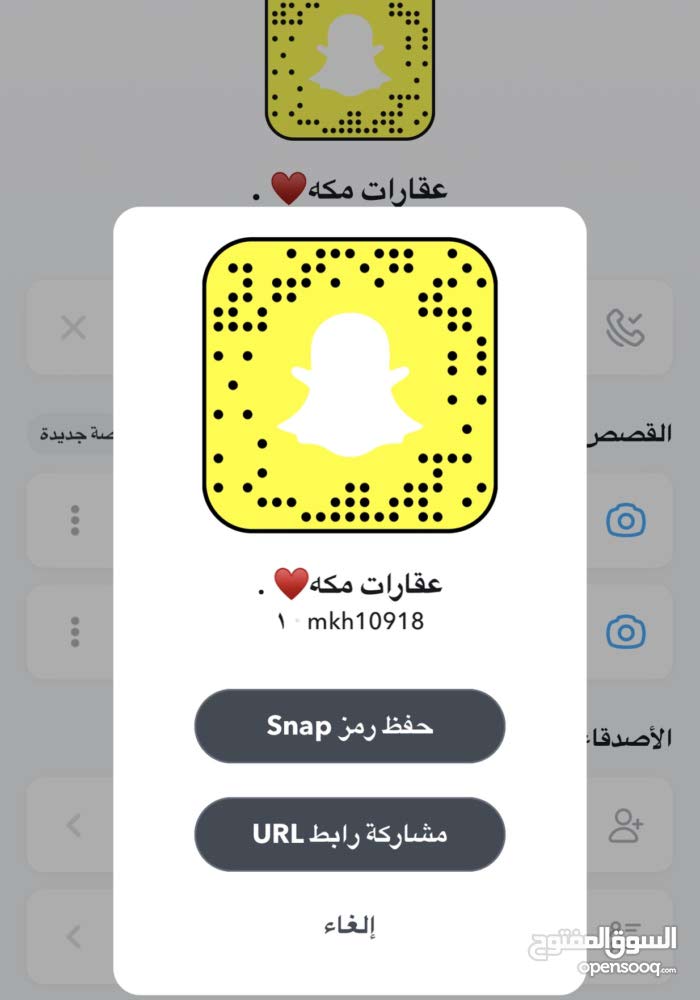
Task: Share the profile URL via مشاركة رابط URL
Action: click(x=349, y=834)
